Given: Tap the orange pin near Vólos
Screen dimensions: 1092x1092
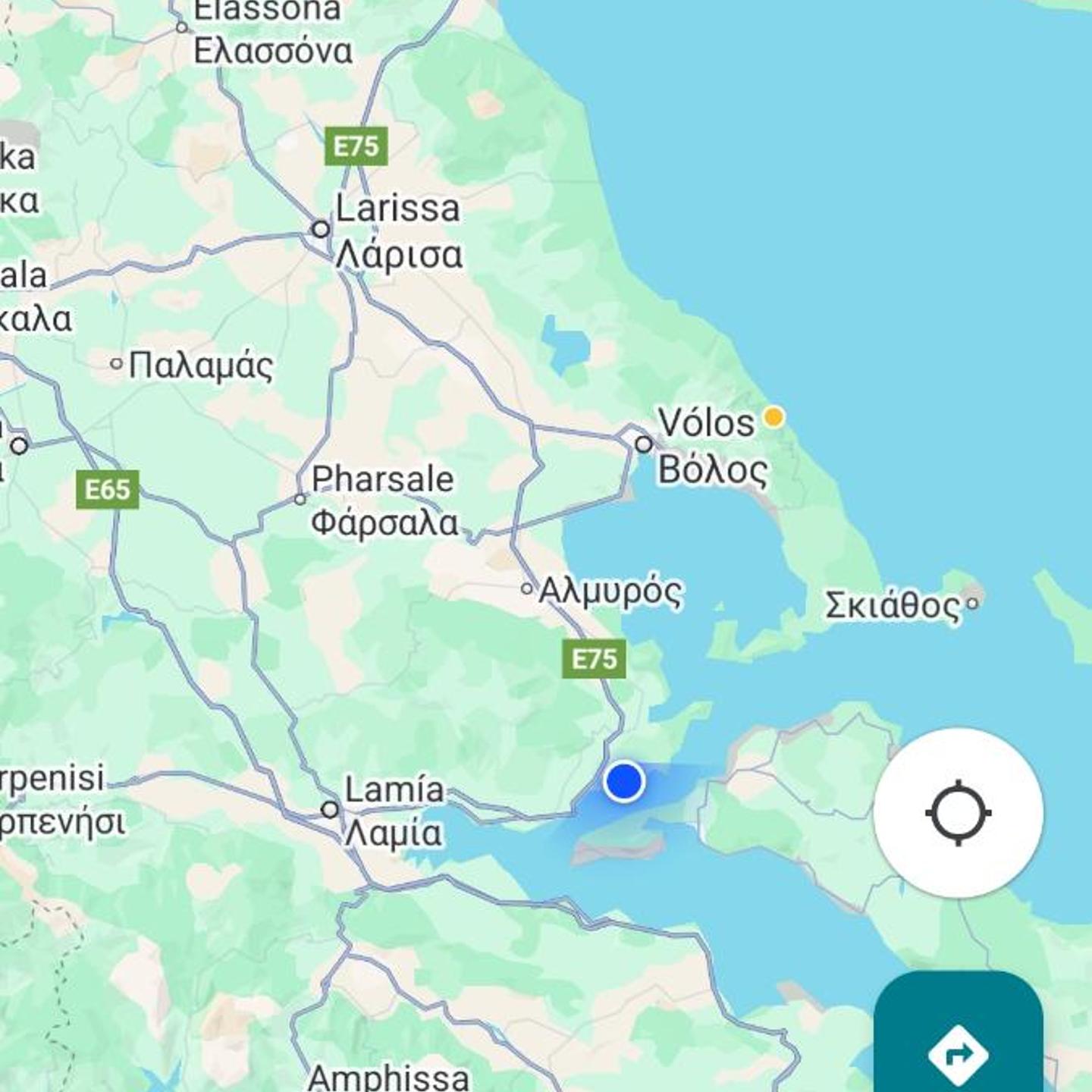Looking at the screenshot, I should click(x=773, y=417).
